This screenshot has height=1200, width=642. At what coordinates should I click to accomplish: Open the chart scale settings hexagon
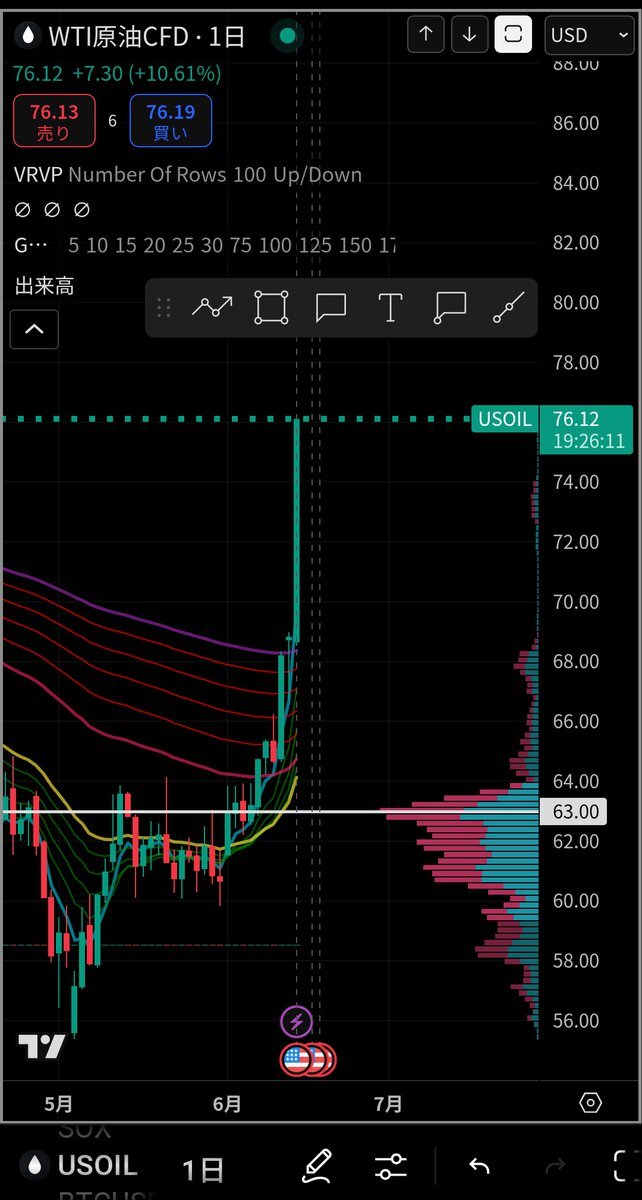click(590, 1103)
